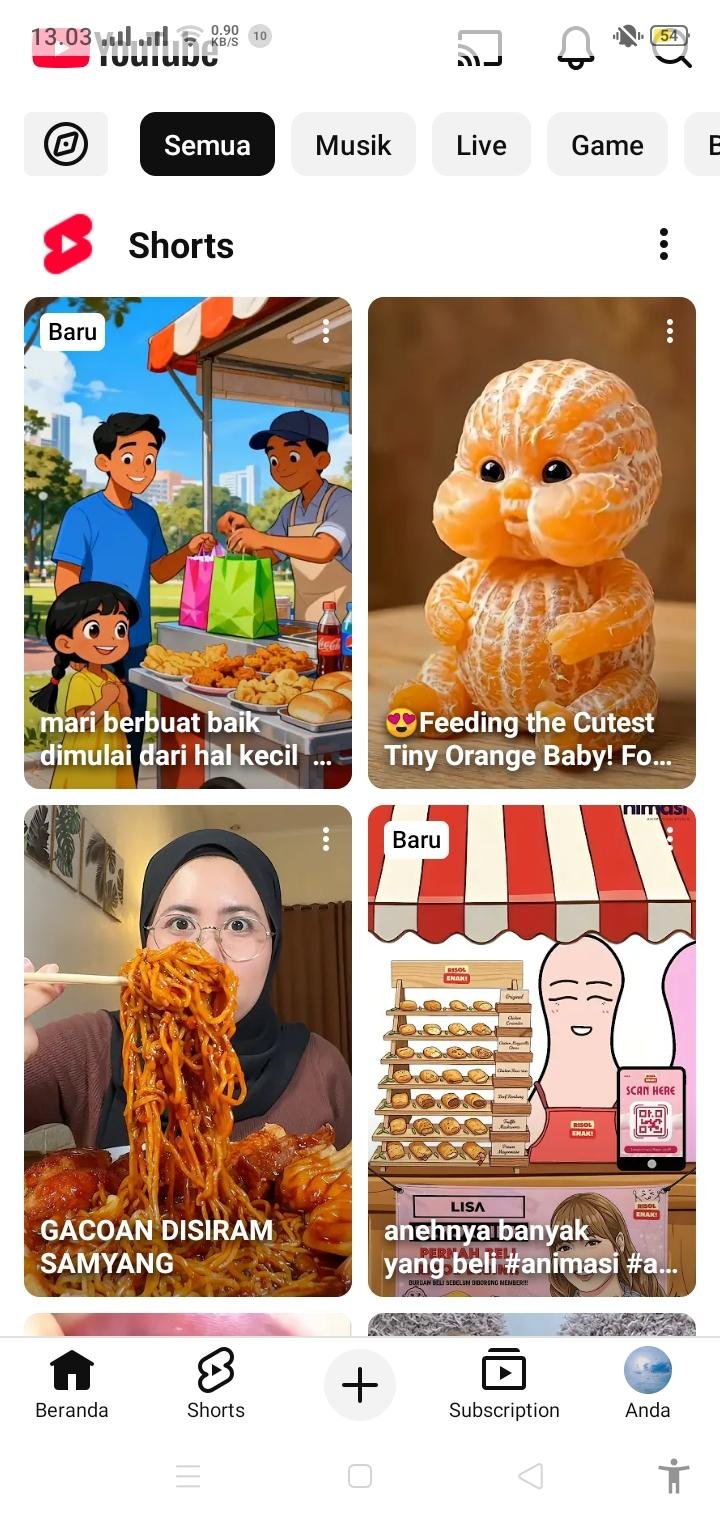
Task: Play the "anehnya banyak yang beli" short
Action: tap(531, 1050)
